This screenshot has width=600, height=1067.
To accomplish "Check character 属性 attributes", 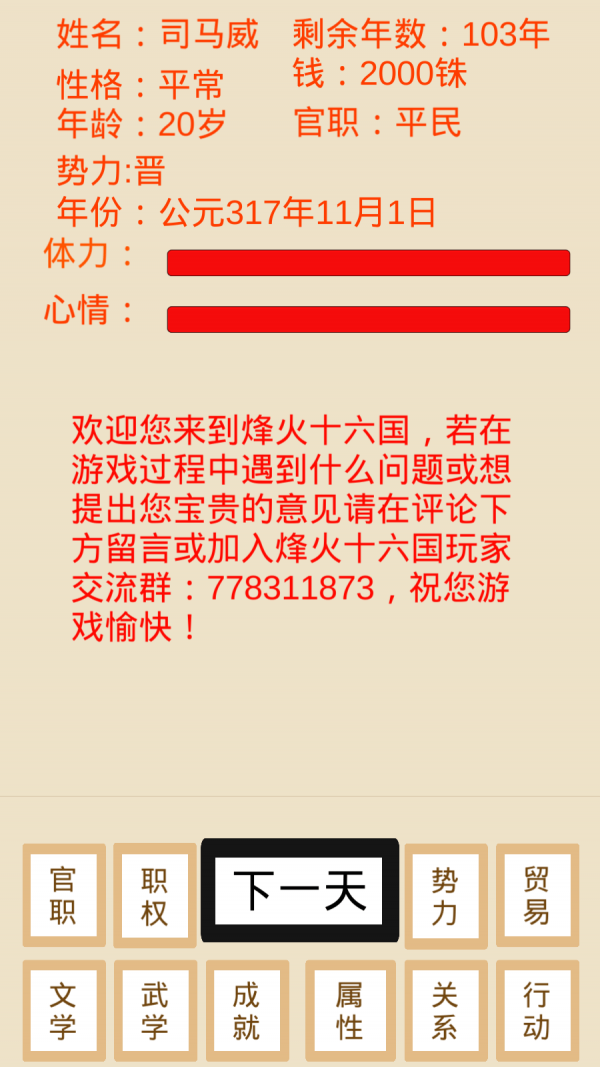I will click(x=349, y=1010).
